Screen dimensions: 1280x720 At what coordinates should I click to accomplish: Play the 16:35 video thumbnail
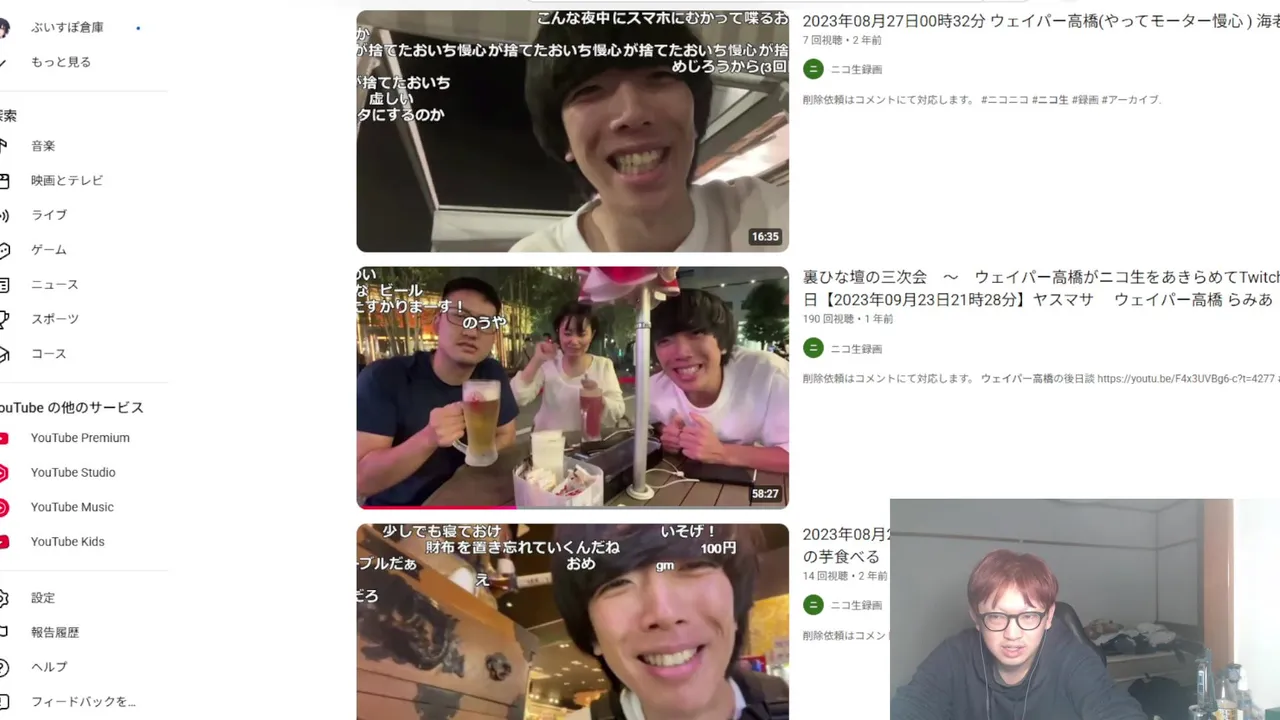point(572,131)
